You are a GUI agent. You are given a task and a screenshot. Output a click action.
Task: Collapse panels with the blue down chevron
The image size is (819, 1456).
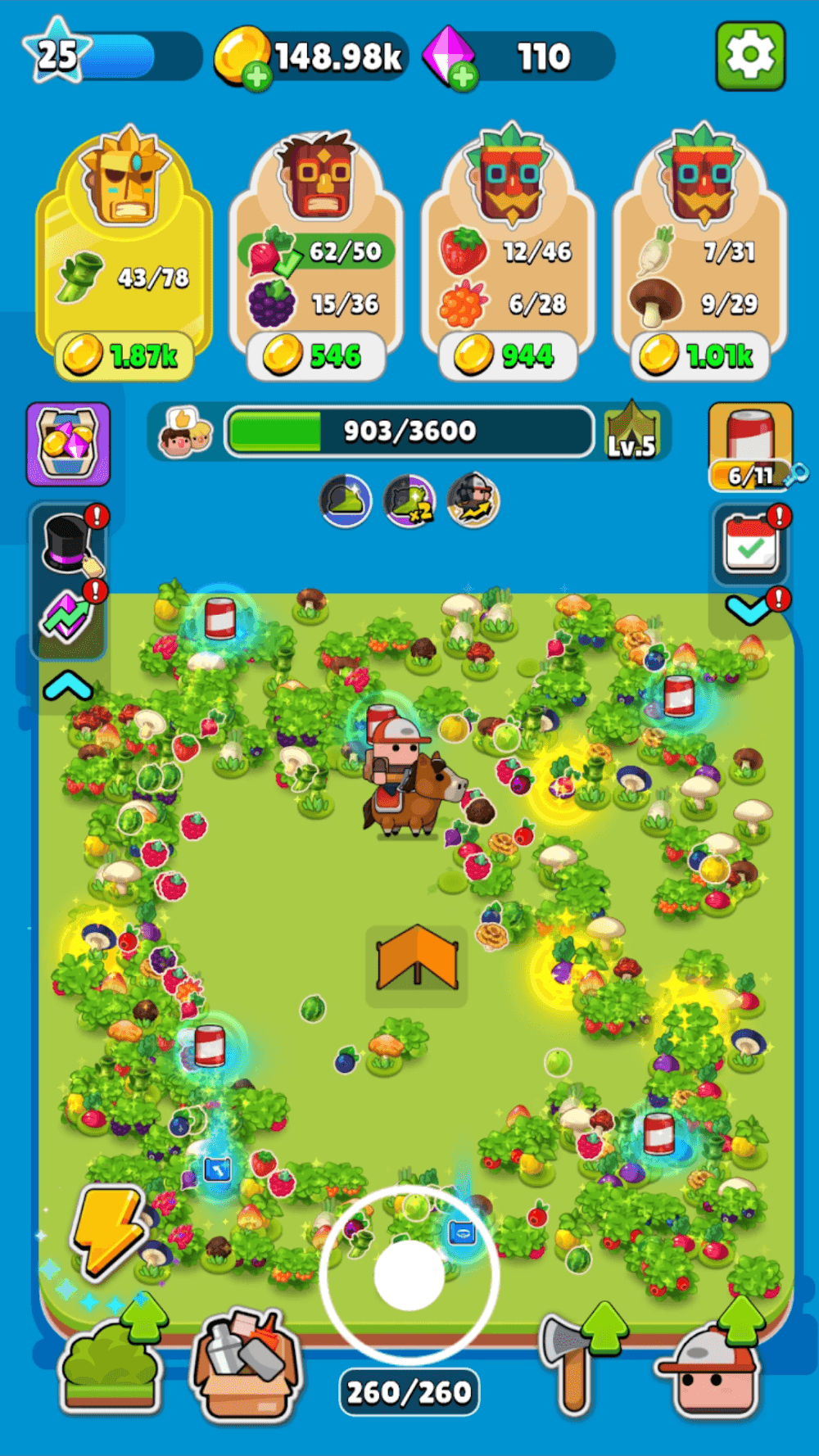tap(750, 610)
